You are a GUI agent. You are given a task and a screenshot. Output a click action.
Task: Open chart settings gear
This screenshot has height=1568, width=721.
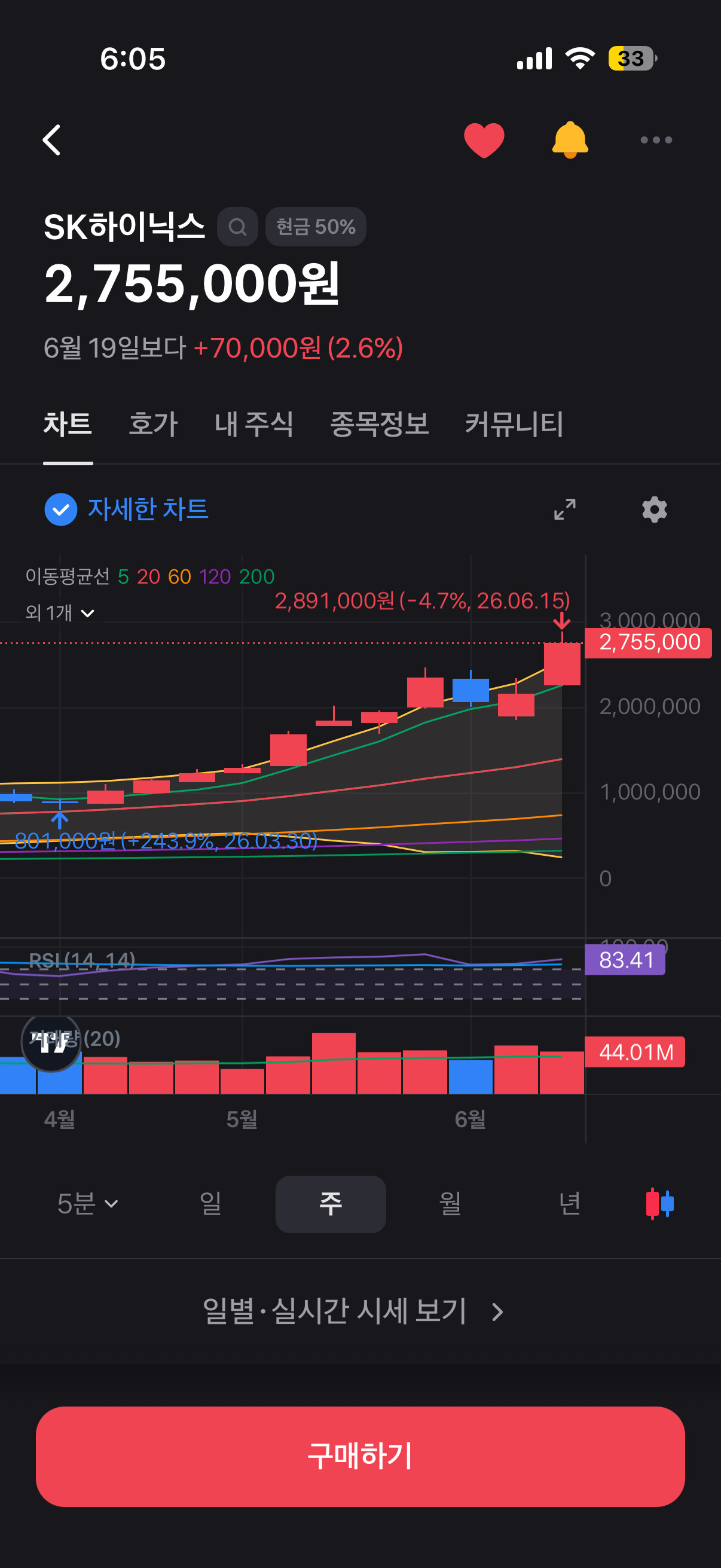click(655, 510)
